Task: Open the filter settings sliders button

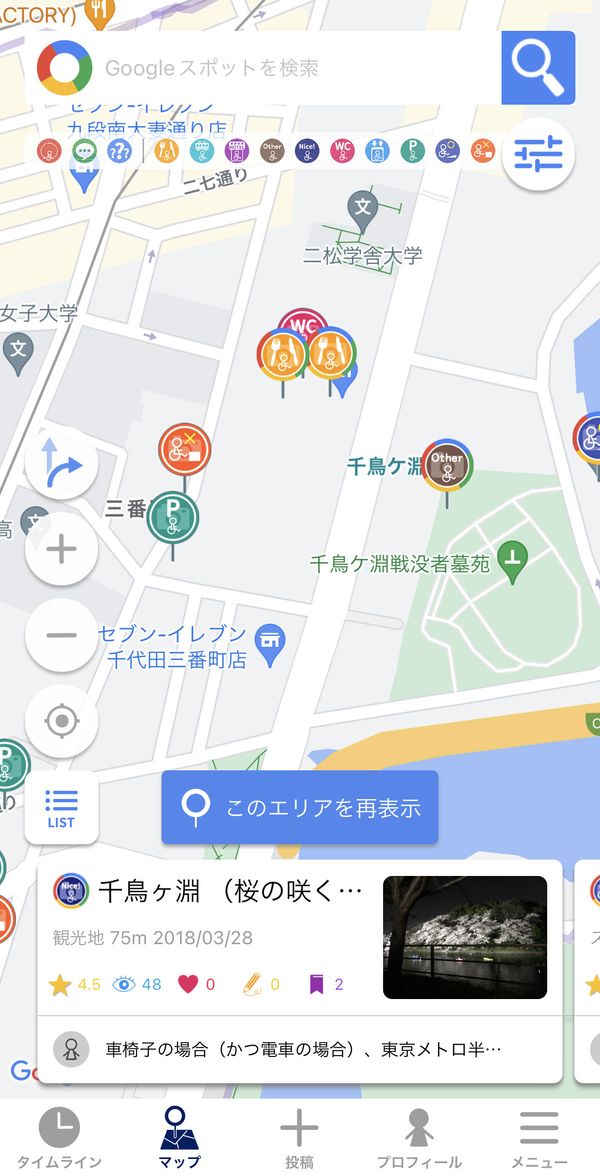Action: pos(538,154)
